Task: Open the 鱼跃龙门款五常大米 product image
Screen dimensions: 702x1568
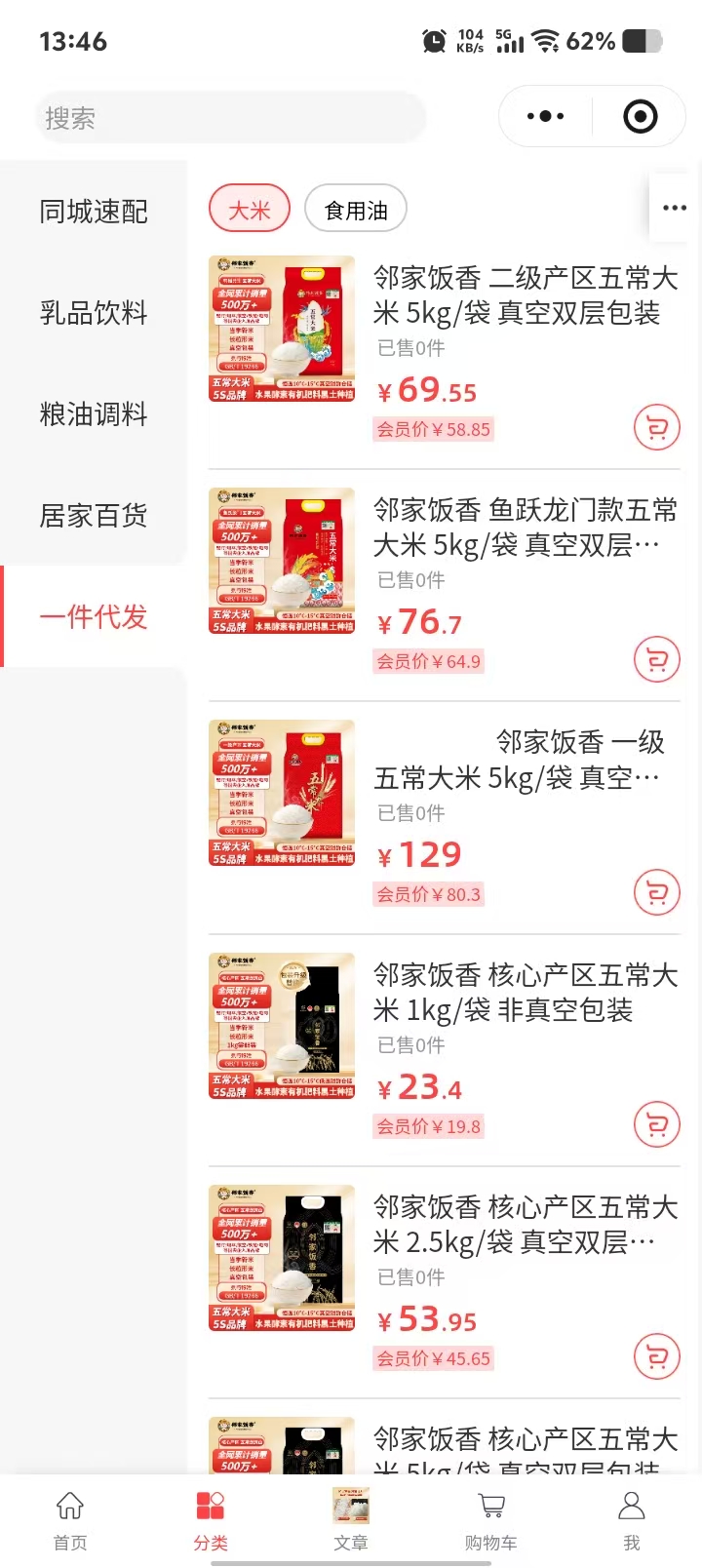Action: (x=282, y=561)
